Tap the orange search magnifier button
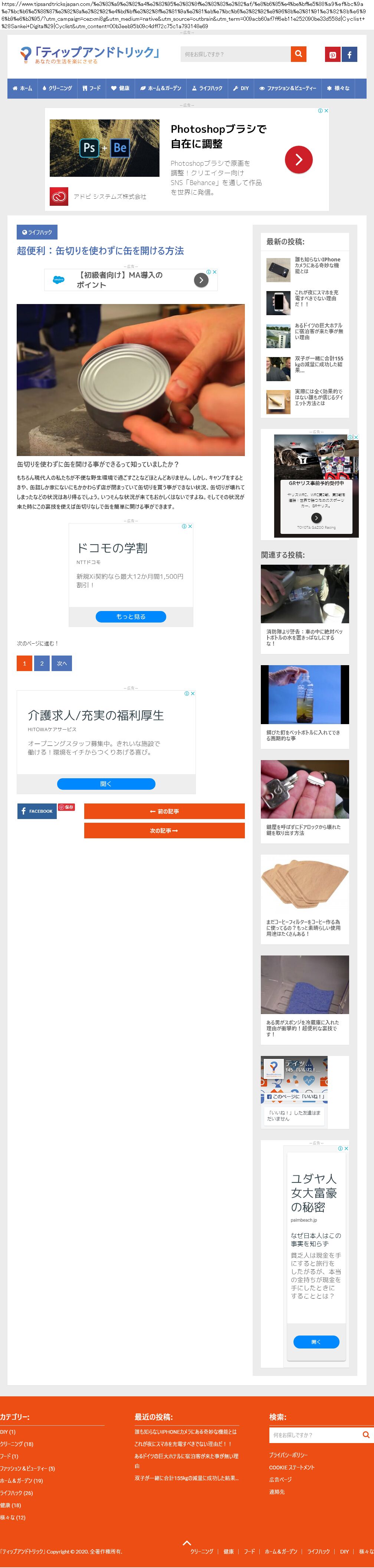The image size is (374, 1568). pos(298,54)
